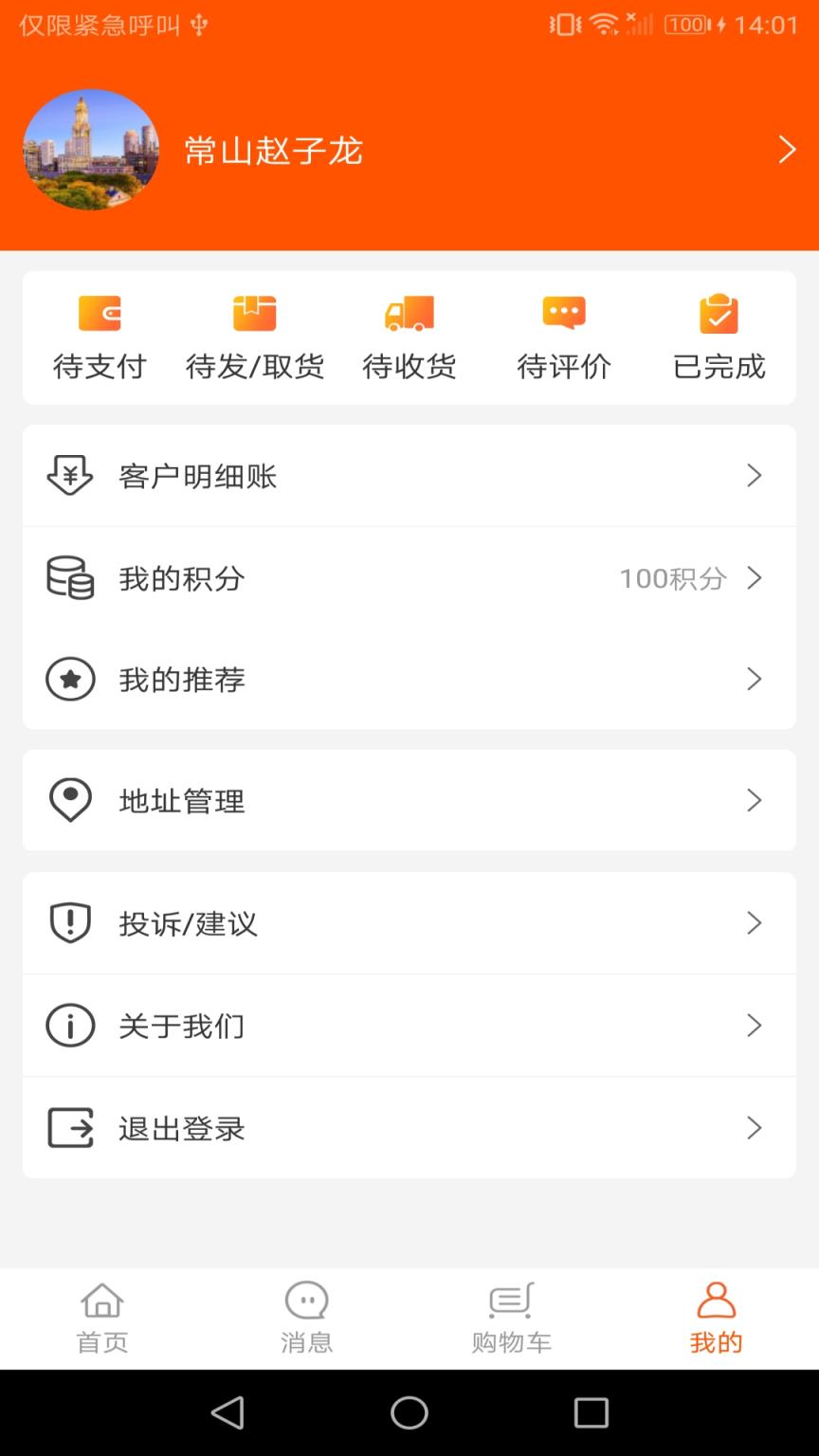Select the 待收货 delivery truck icon
Screen dimensions: 819x1456
pos(408,313)
